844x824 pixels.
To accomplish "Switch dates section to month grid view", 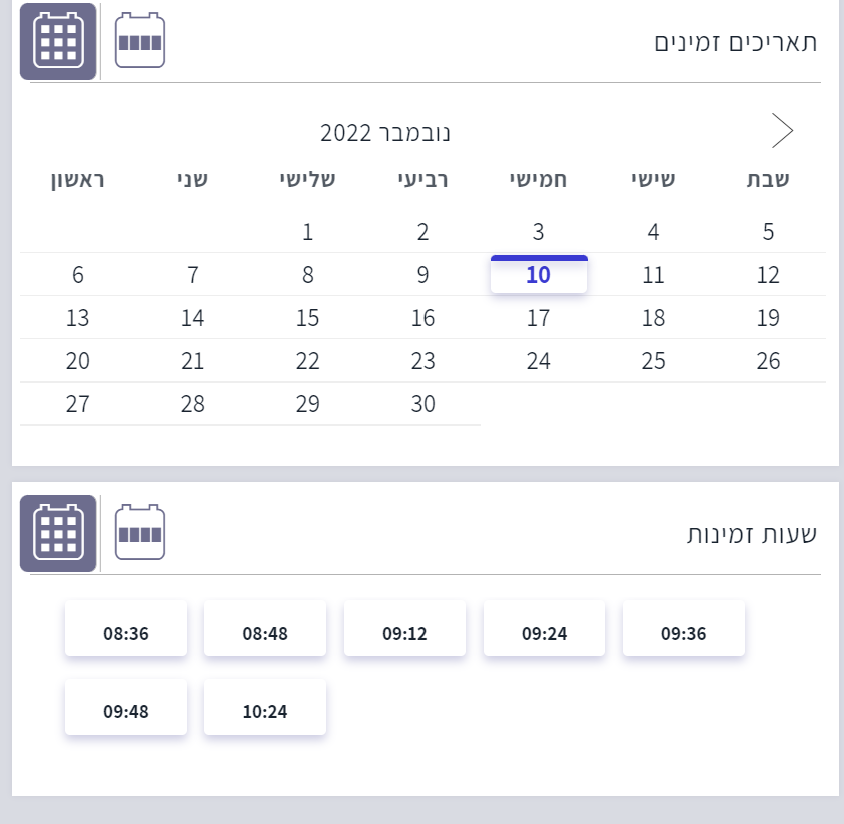I will point(58,42).
